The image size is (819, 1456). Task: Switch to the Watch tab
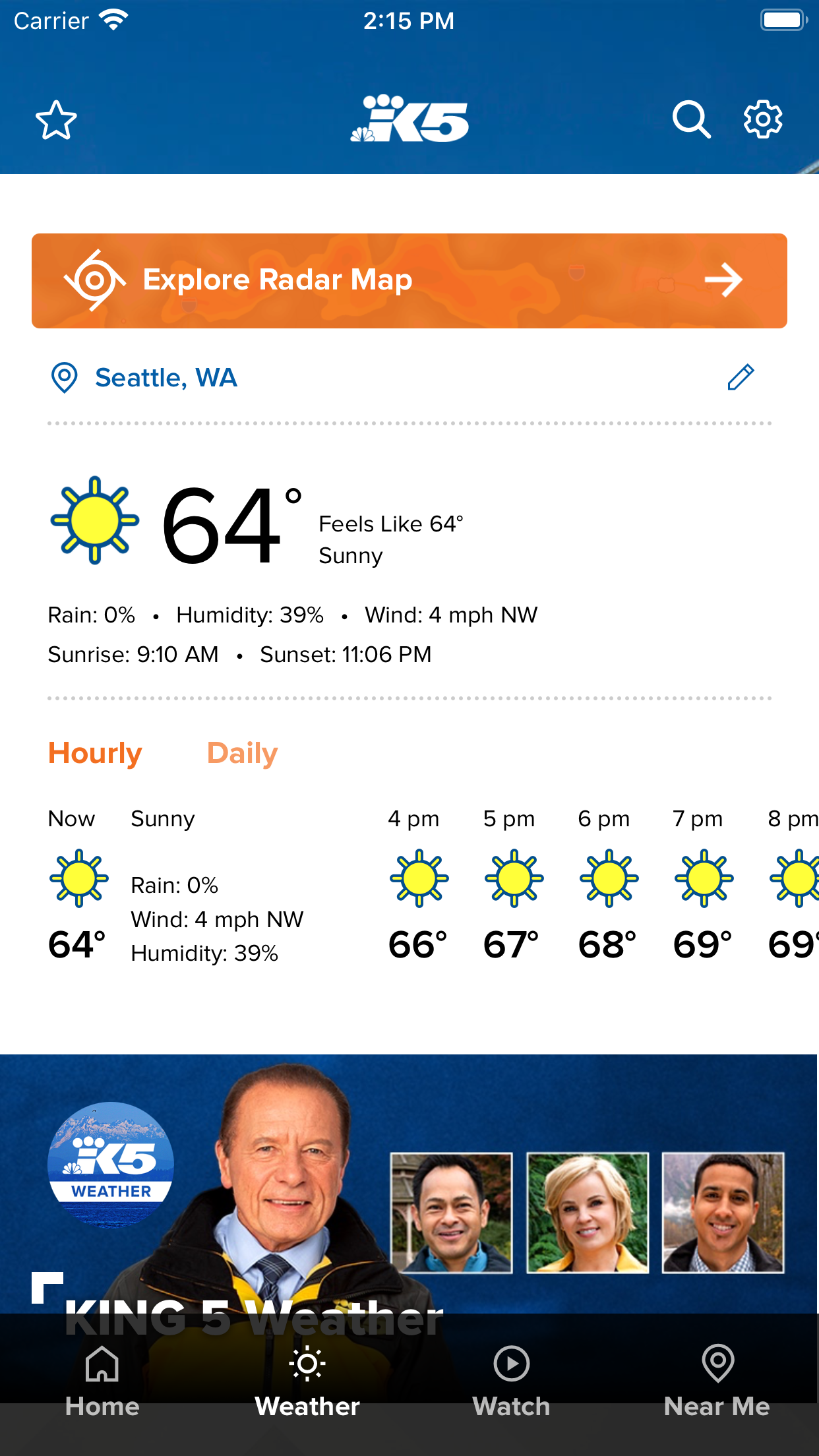[511, 1378]
